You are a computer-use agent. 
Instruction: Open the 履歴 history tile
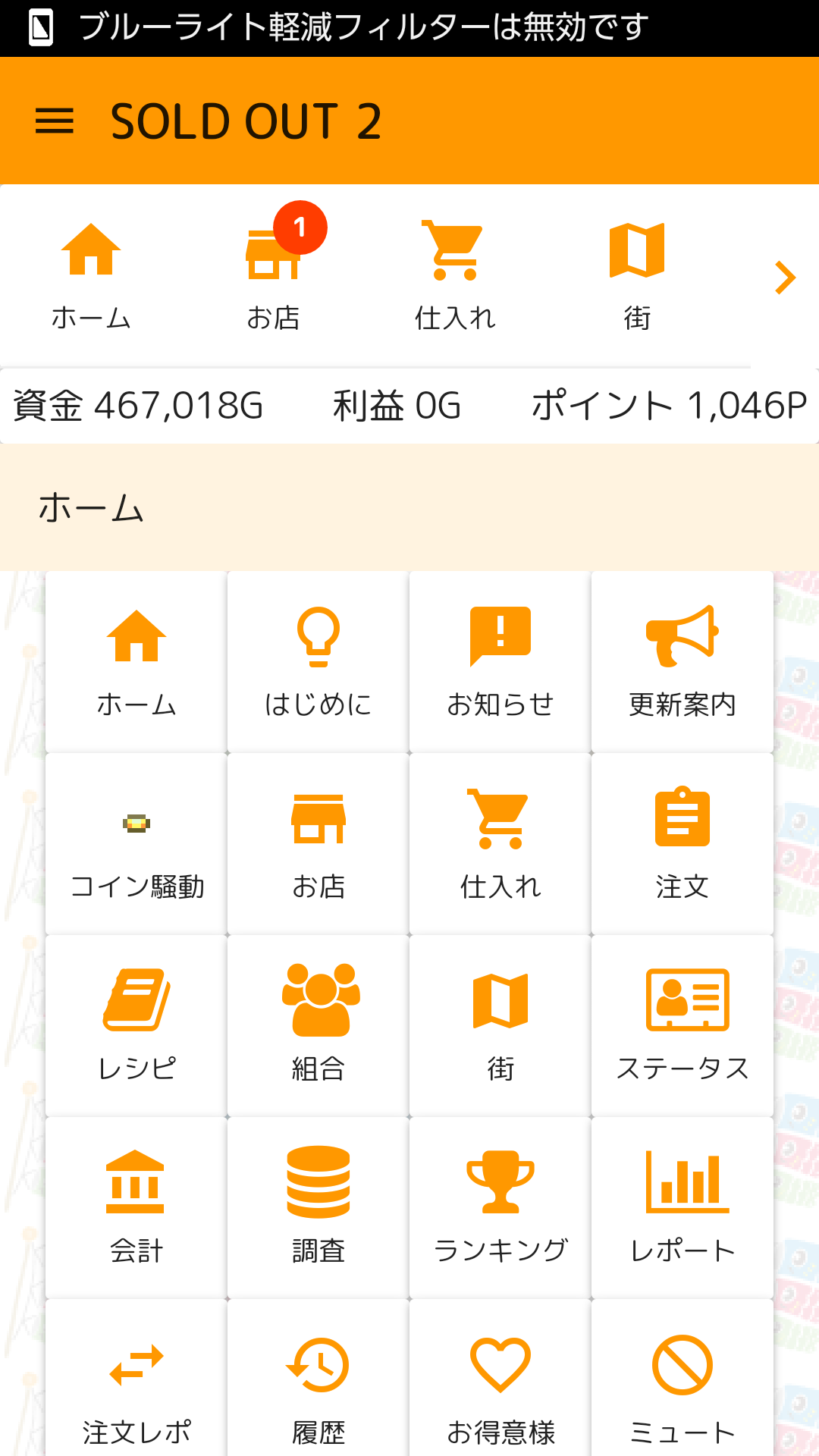coord(318,1388)
